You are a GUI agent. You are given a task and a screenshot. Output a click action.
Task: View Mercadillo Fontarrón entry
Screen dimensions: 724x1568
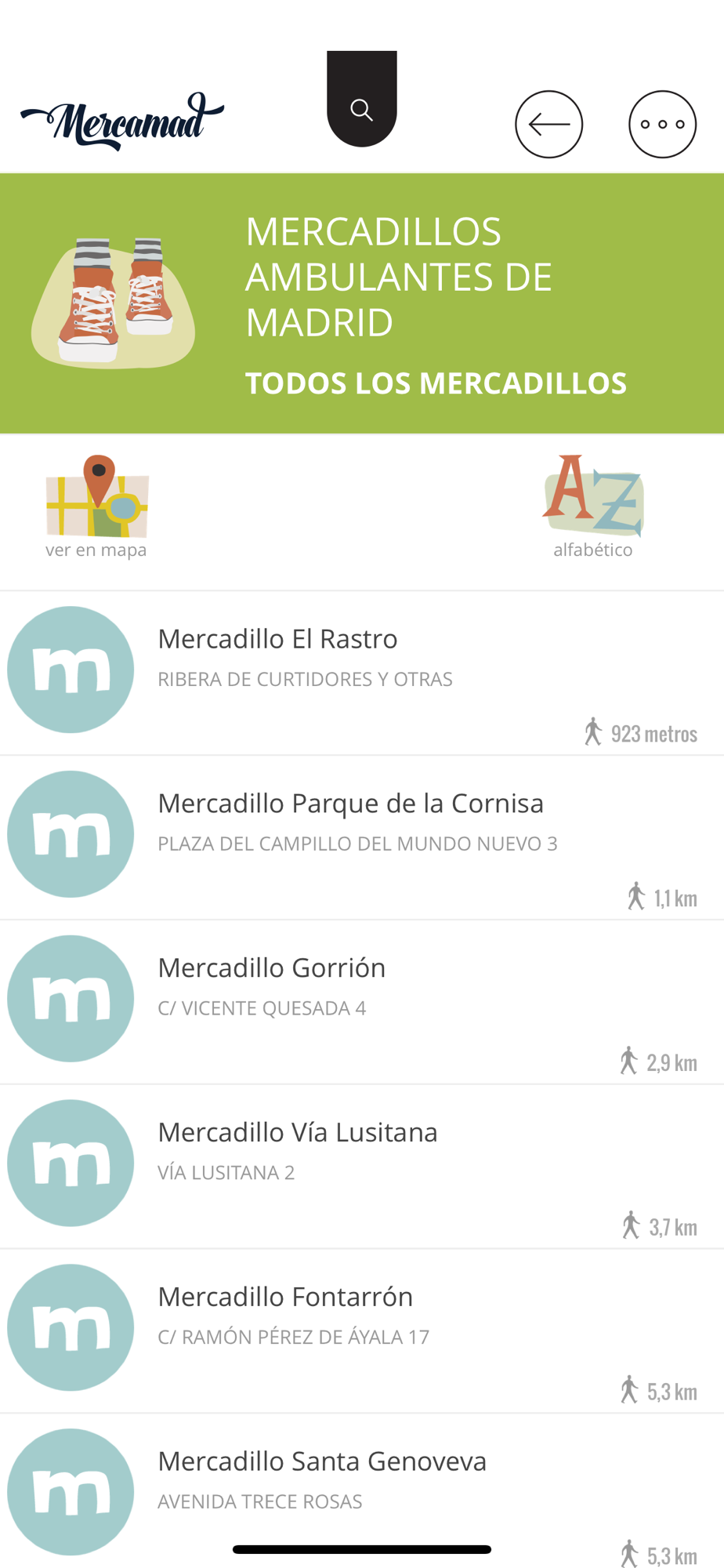click(x=360, y=1331)
